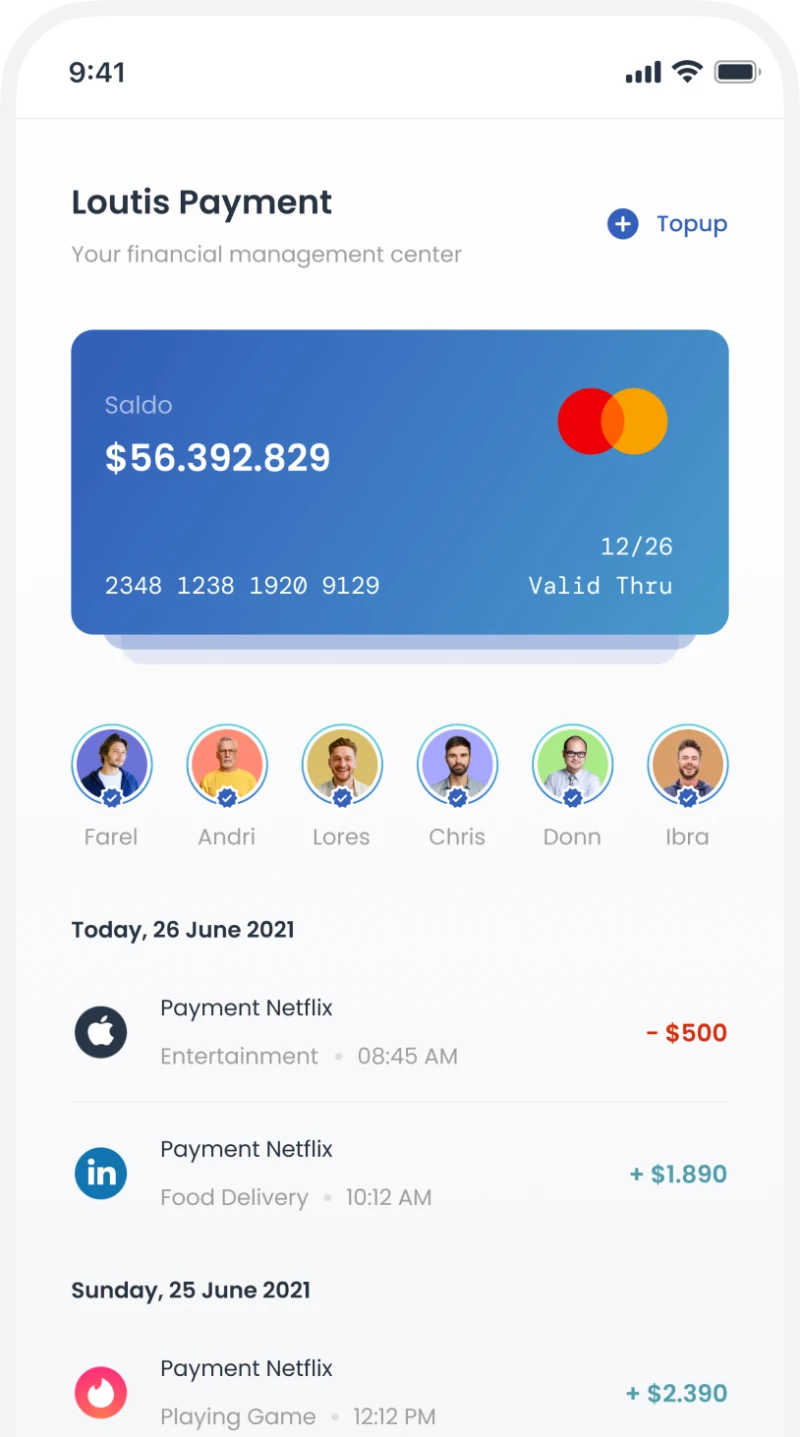The image size is (800, 1437).
Task: Open the Playing Game transaction of +$2.390
Action: point(400,1392)
